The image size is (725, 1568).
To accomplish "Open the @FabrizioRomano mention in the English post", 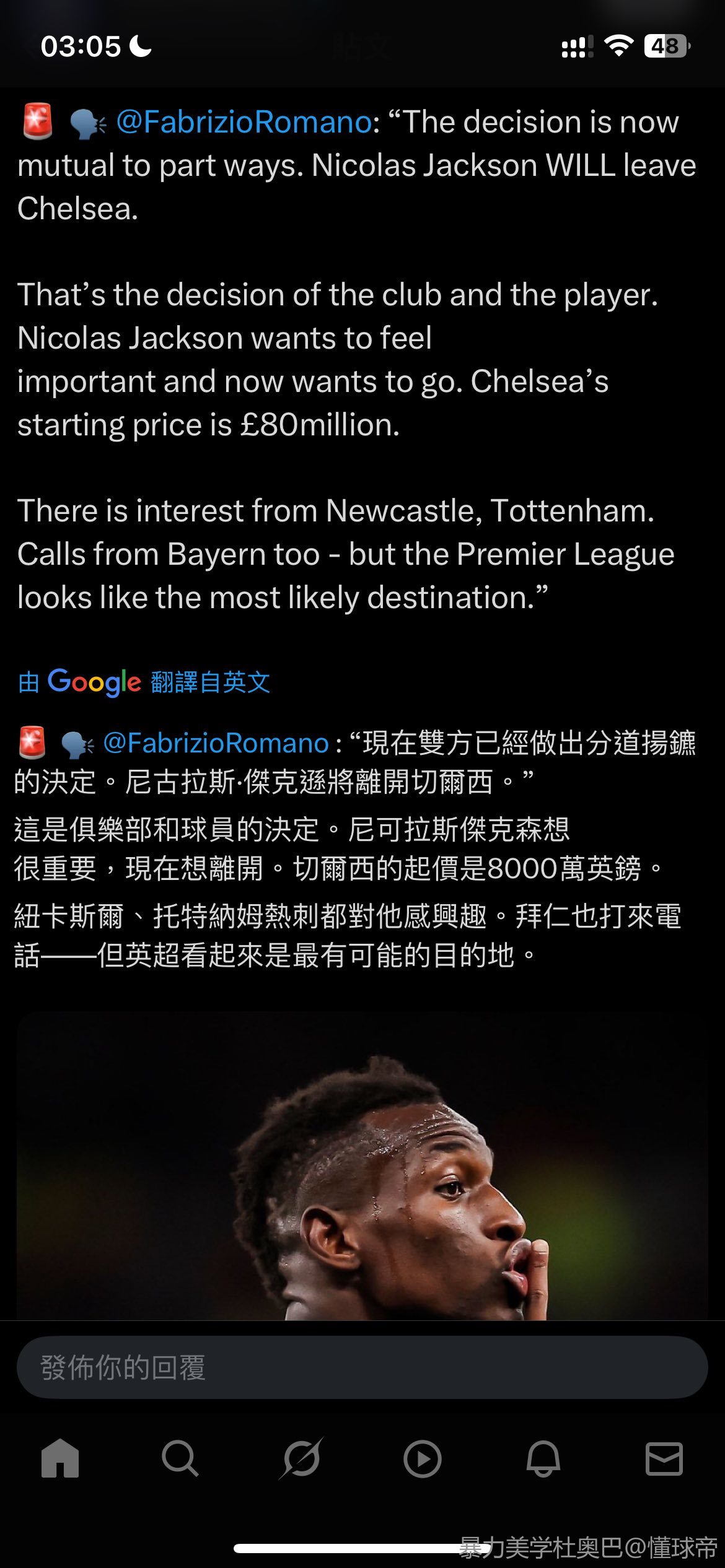I will 244,122.
